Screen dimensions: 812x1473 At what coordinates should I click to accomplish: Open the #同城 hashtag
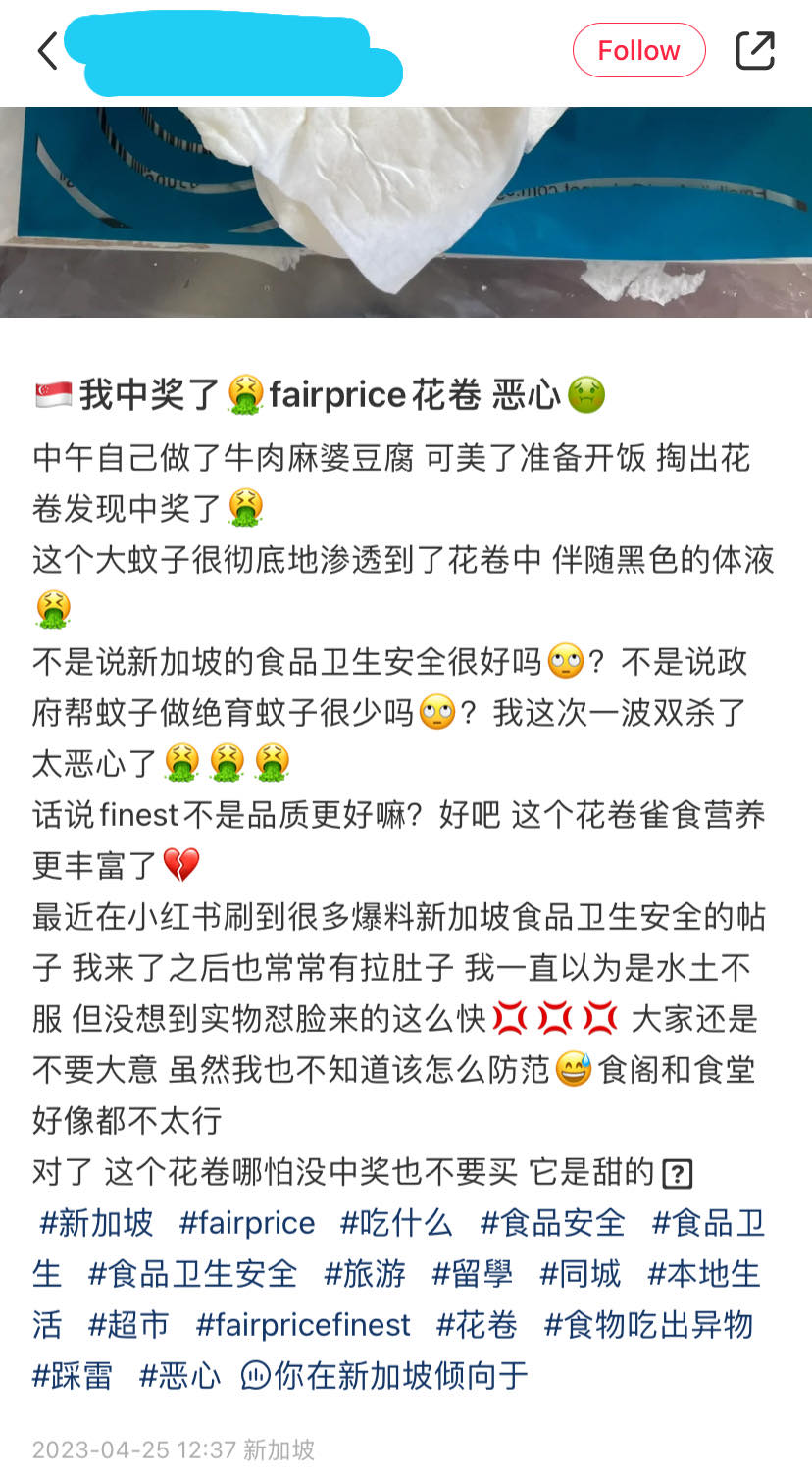point(581,1274)
